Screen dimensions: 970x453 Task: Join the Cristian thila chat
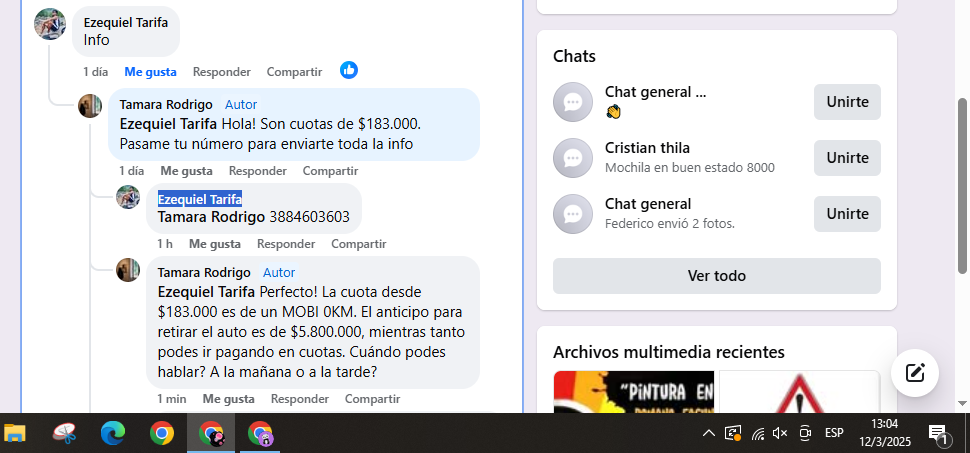(847, 158)
